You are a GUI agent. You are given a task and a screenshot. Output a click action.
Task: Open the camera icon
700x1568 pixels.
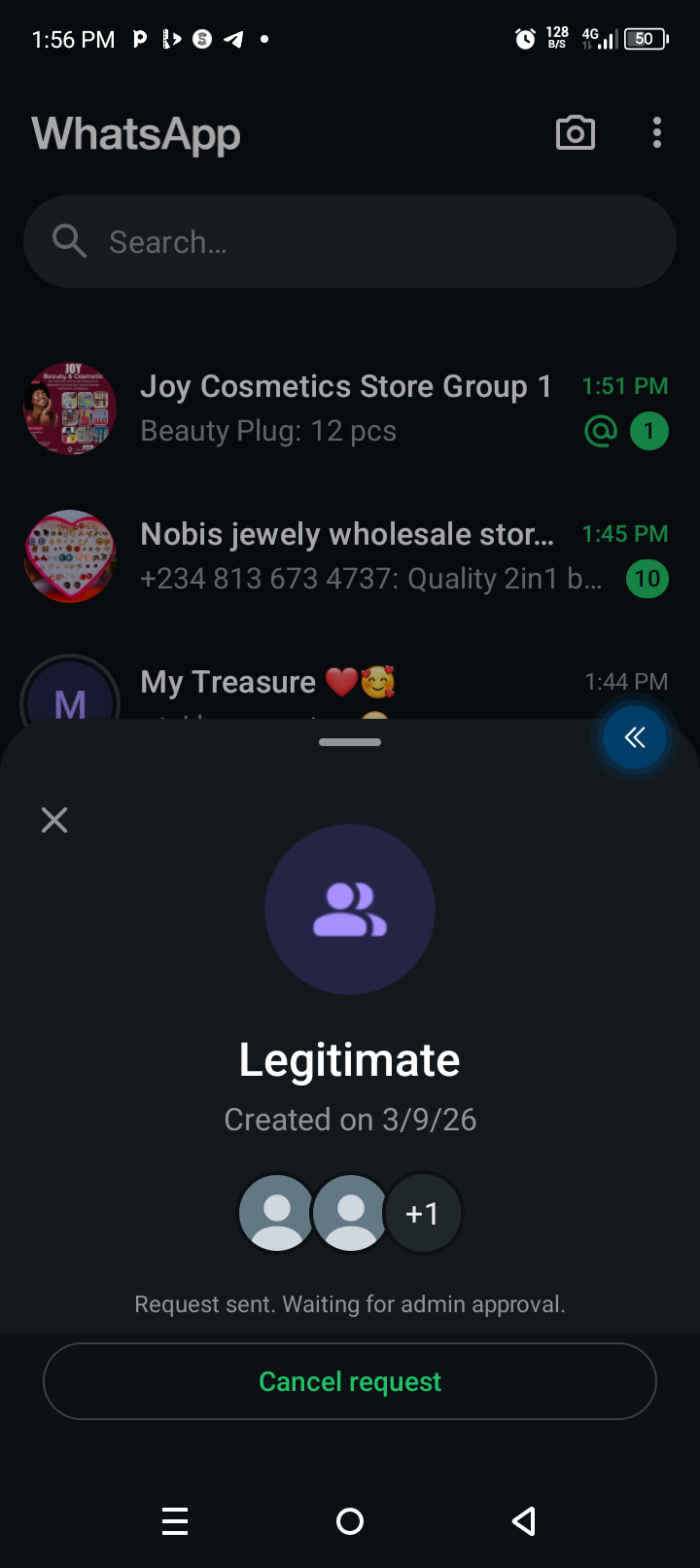pyautogui.click(x=575, y=133)
